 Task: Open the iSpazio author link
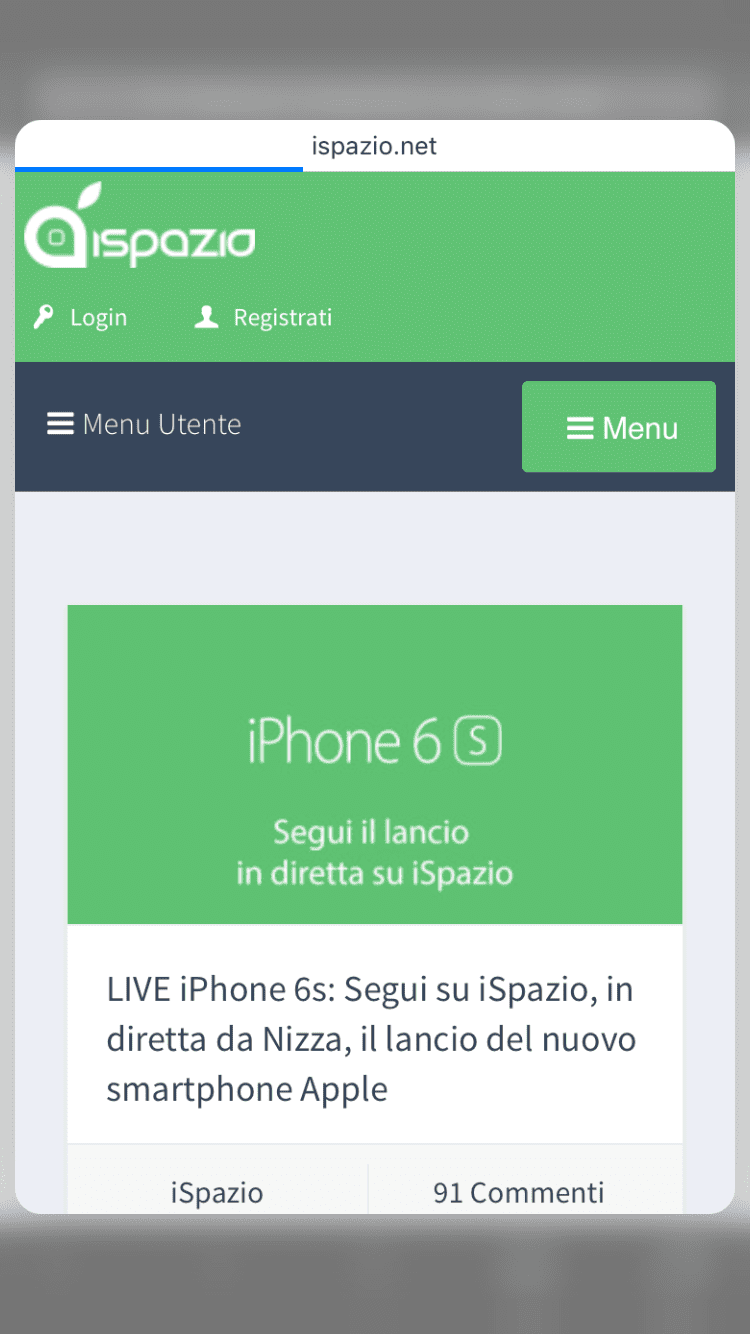[x=217, y=1192]
